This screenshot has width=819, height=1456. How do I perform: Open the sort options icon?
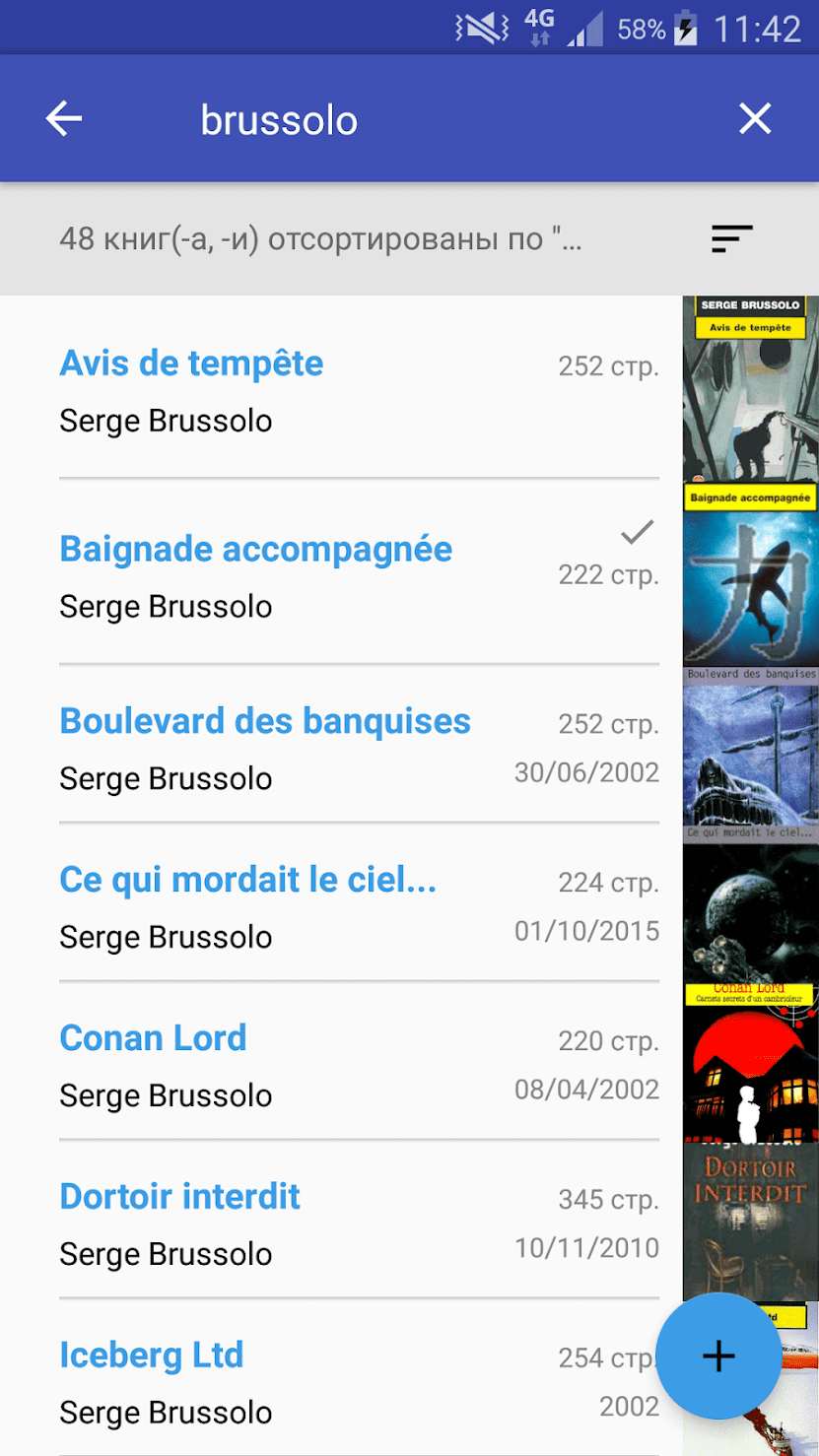[731, 238]
